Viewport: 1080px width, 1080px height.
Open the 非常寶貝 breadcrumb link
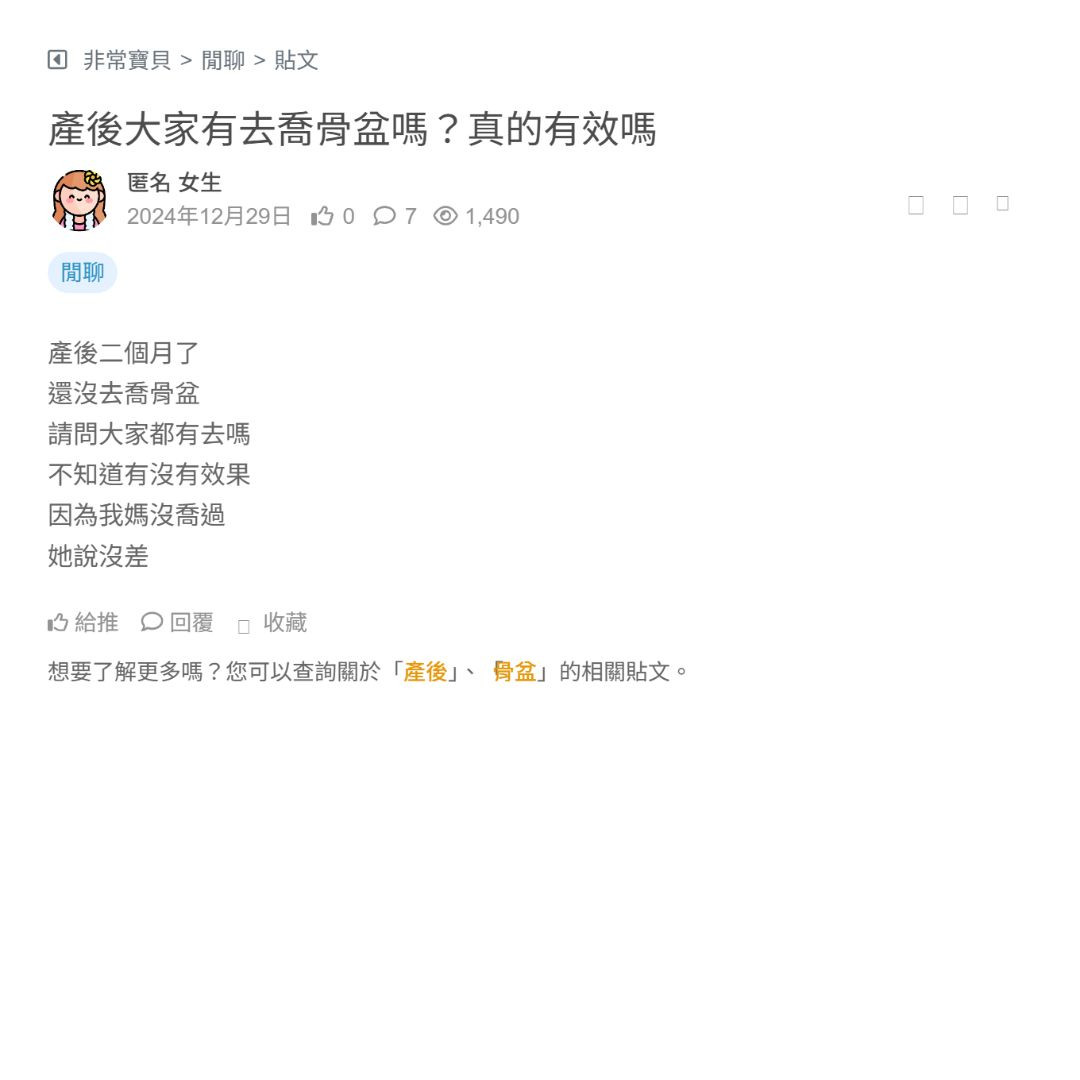pos(127,60)
